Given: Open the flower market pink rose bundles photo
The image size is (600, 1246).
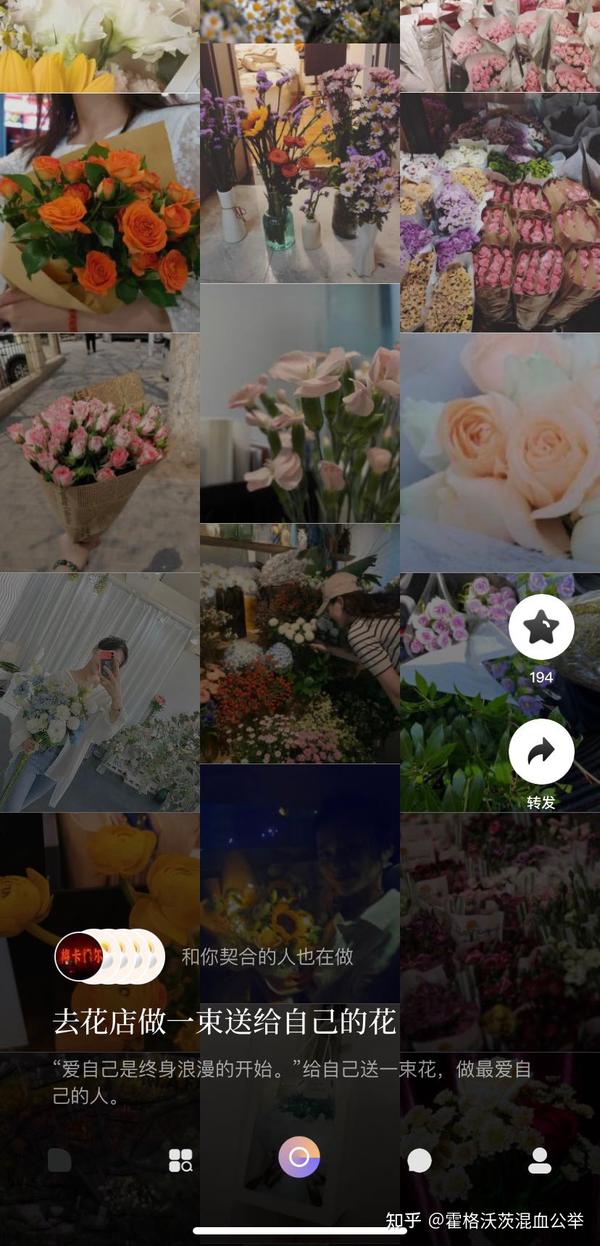Looking at the screenshot, I should [499, 213].
